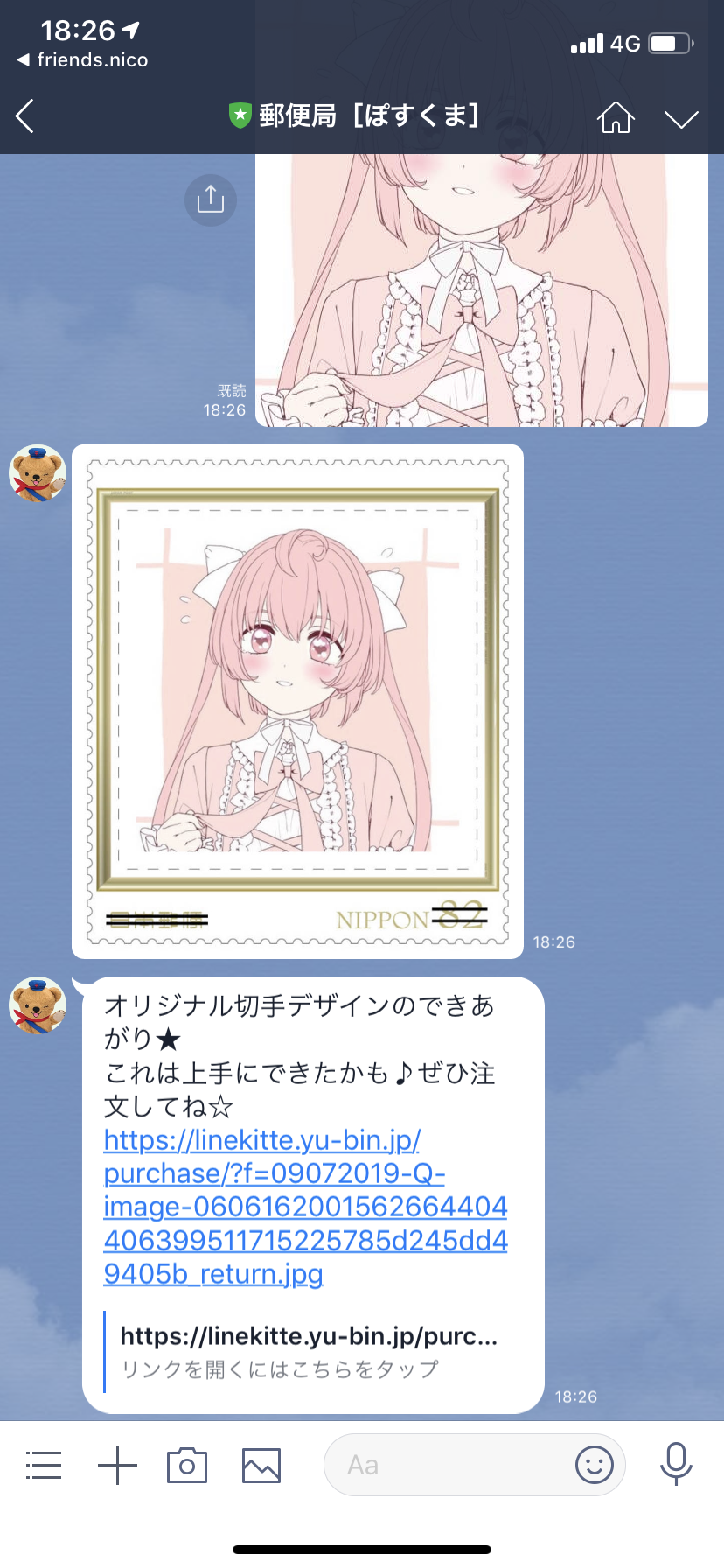Open the sent anime picture
This screenshot has height=1568, width=724.
[481, 290]
